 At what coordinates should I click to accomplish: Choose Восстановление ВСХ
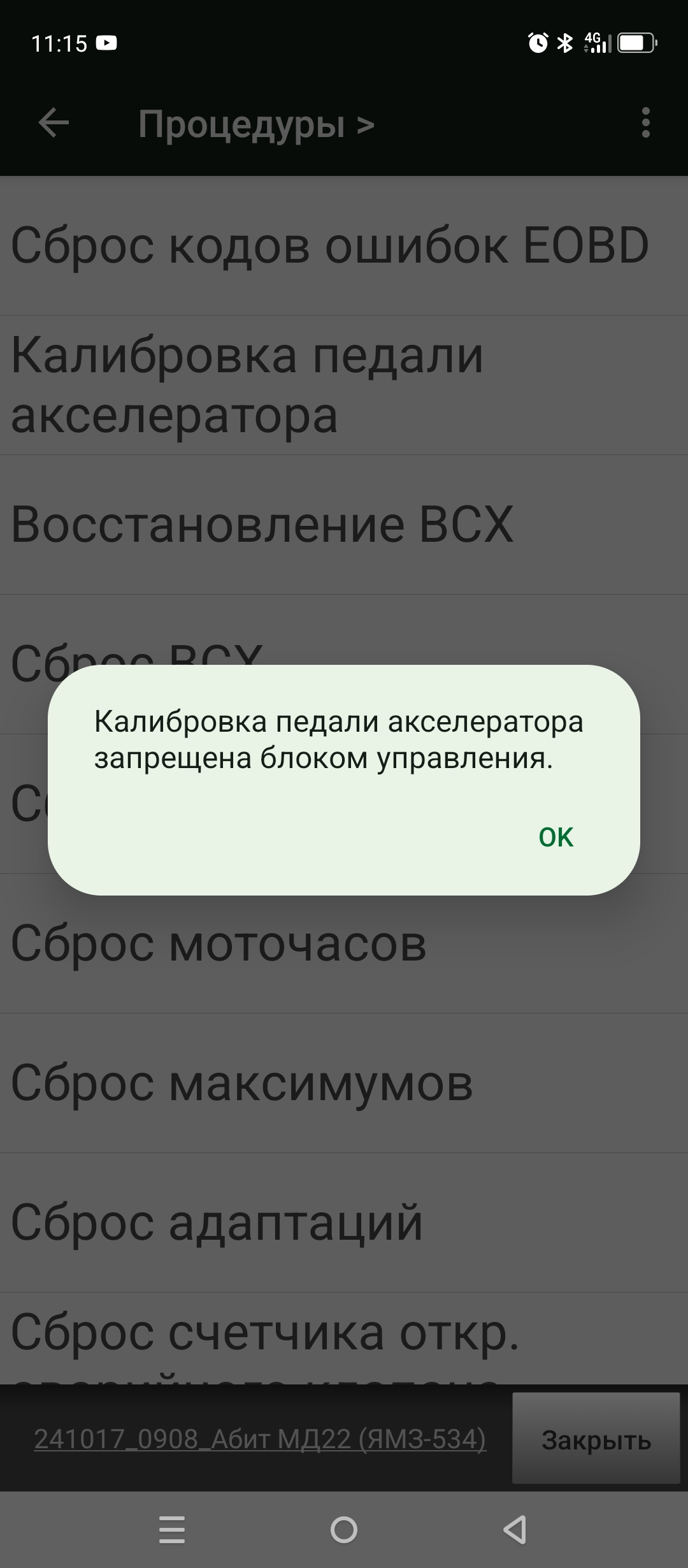click(262, 524)
